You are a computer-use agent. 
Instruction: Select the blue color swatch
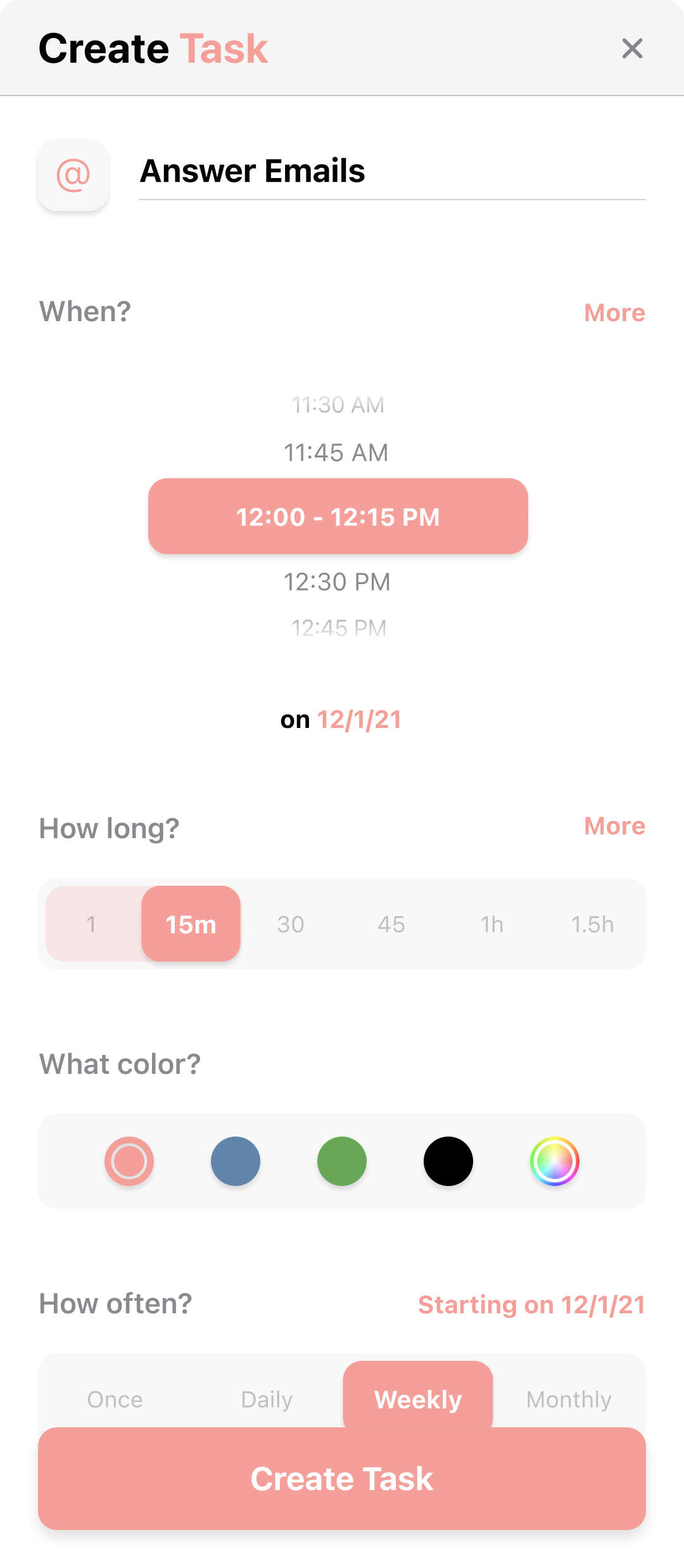point(236,1161)
